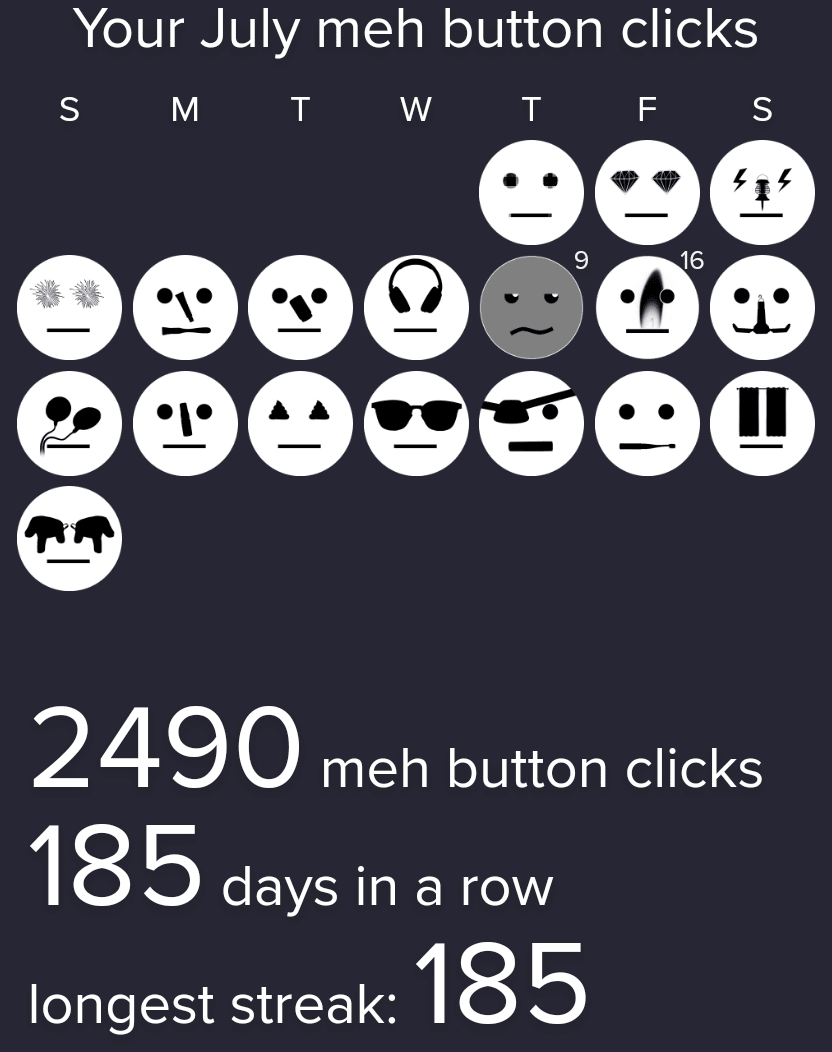
Task: Open the headphones face day
Action: coord(416,307)
